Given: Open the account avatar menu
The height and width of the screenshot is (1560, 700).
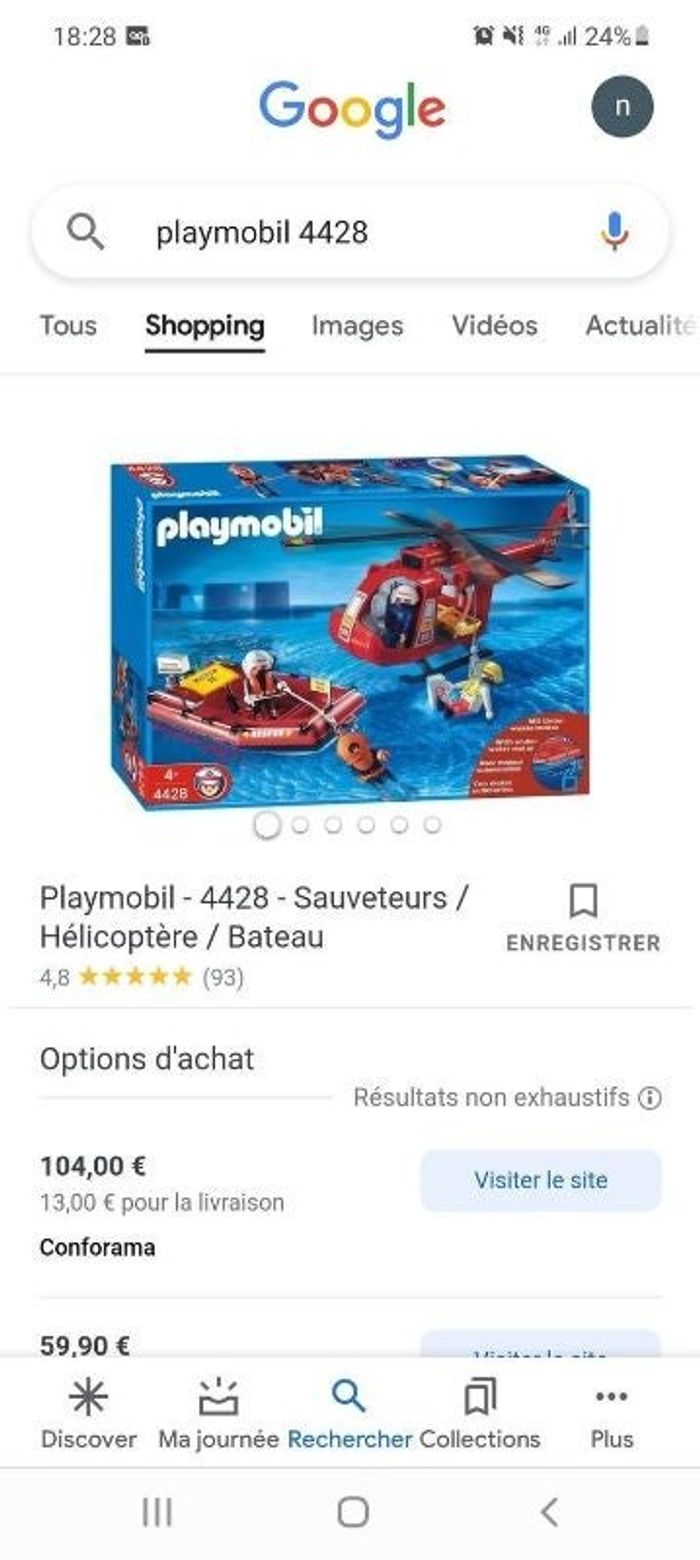Looking at the screenshot, I should [622, 107].
